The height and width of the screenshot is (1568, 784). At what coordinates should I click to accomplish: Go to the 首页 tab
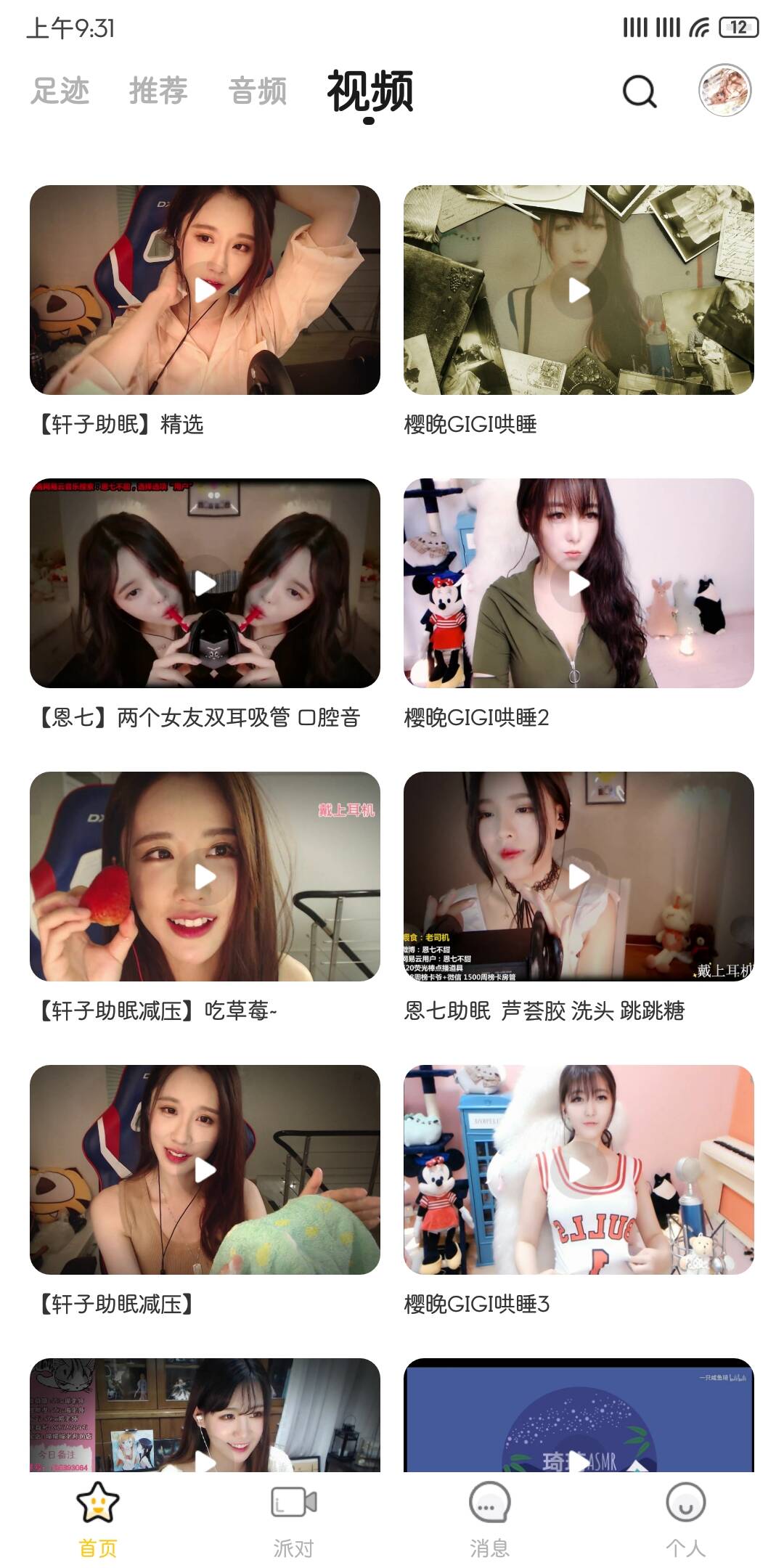[x=98, y=1519]
